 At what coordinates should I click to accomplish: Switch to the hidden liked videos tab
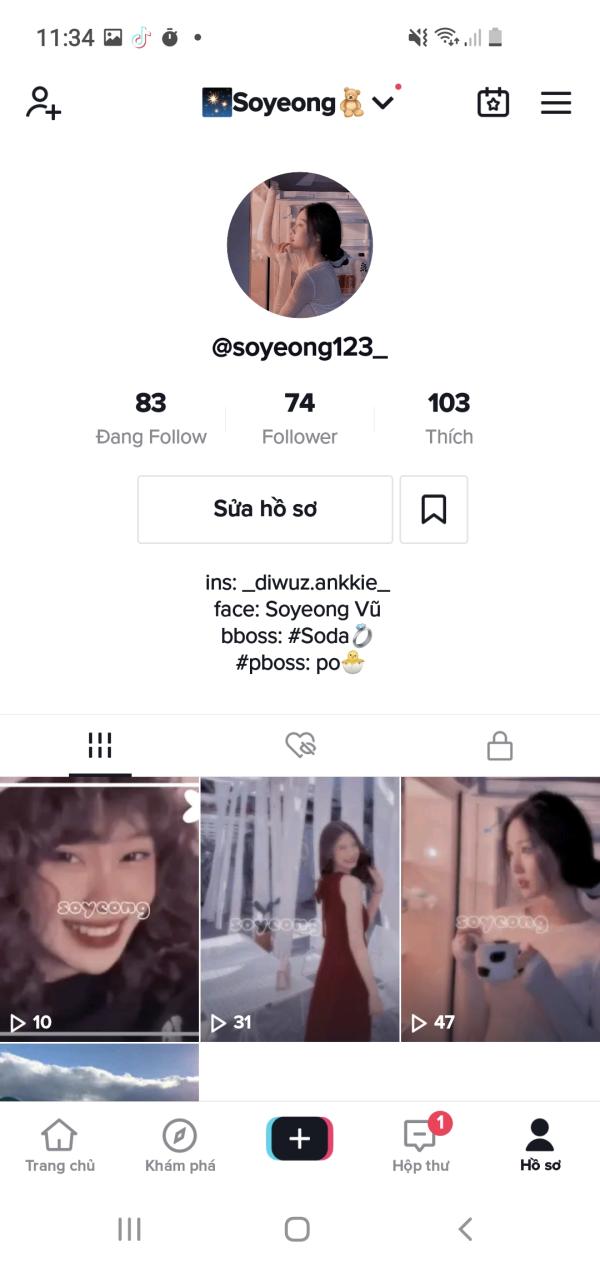pos(300,745)
